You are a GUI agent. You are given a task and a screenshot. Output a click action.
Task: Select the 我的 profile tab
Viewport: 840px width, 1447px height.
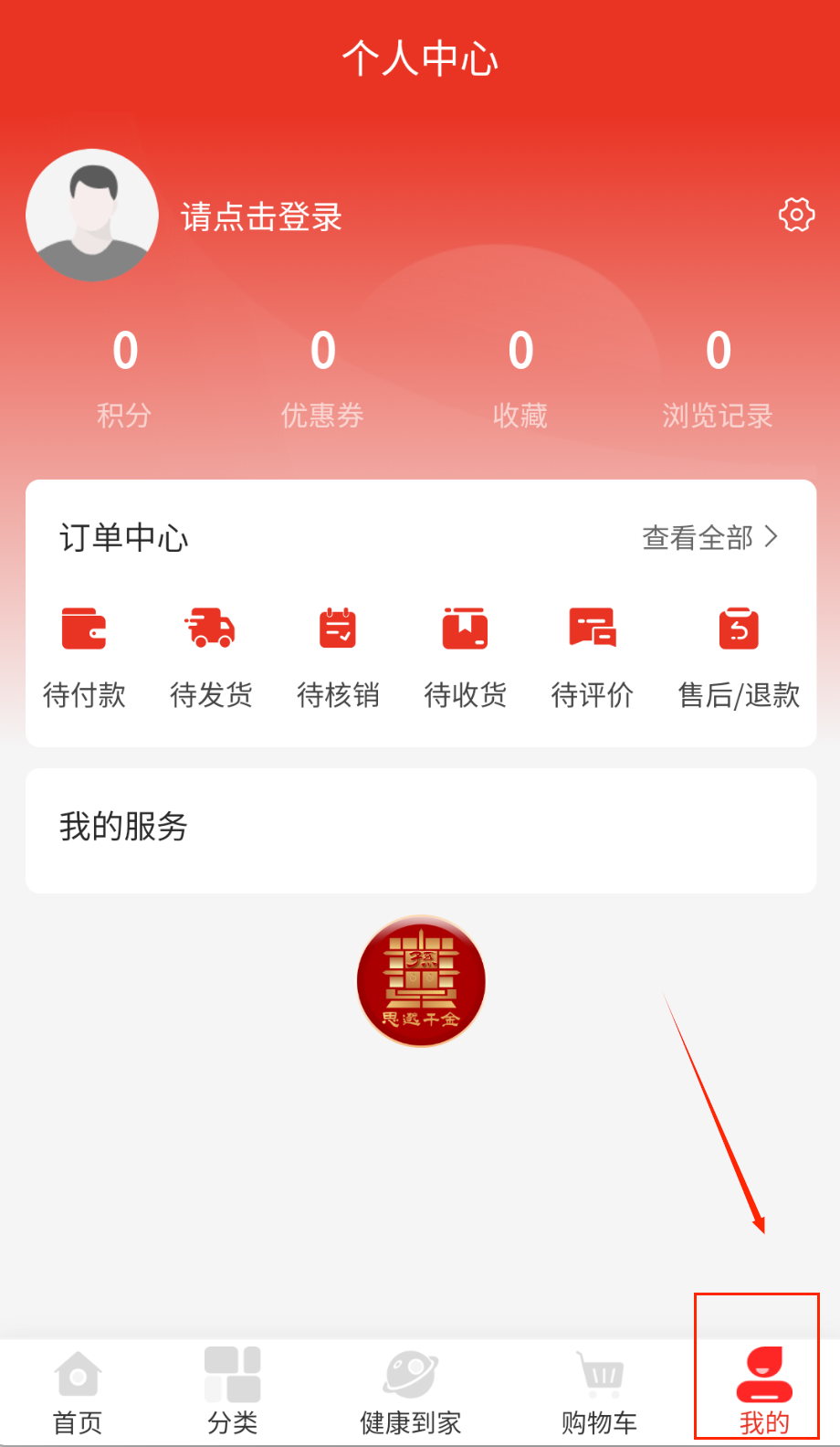(x=764, y=1392)
